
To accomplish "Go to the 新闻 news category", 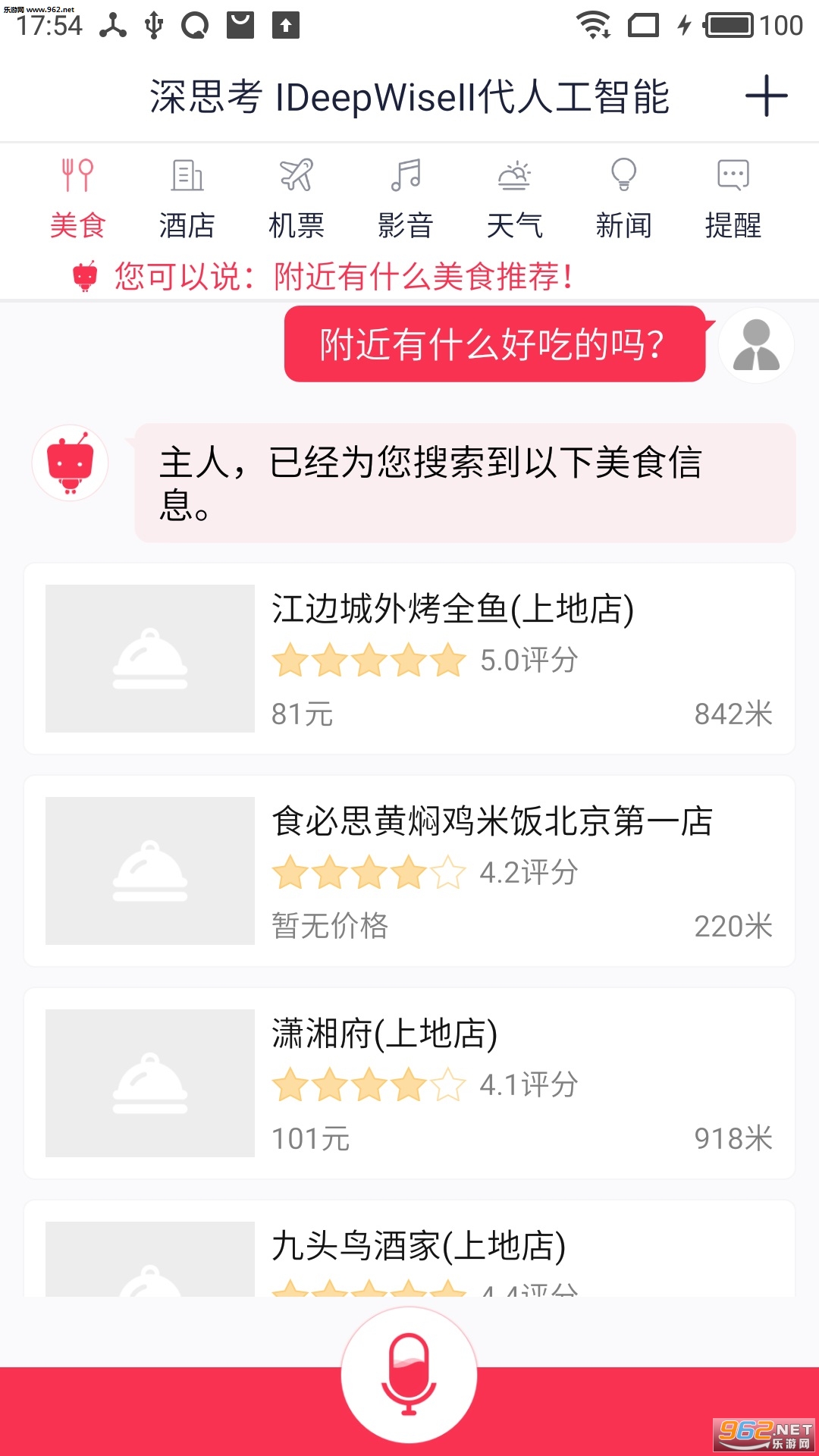I will click(x=623, y=199).
